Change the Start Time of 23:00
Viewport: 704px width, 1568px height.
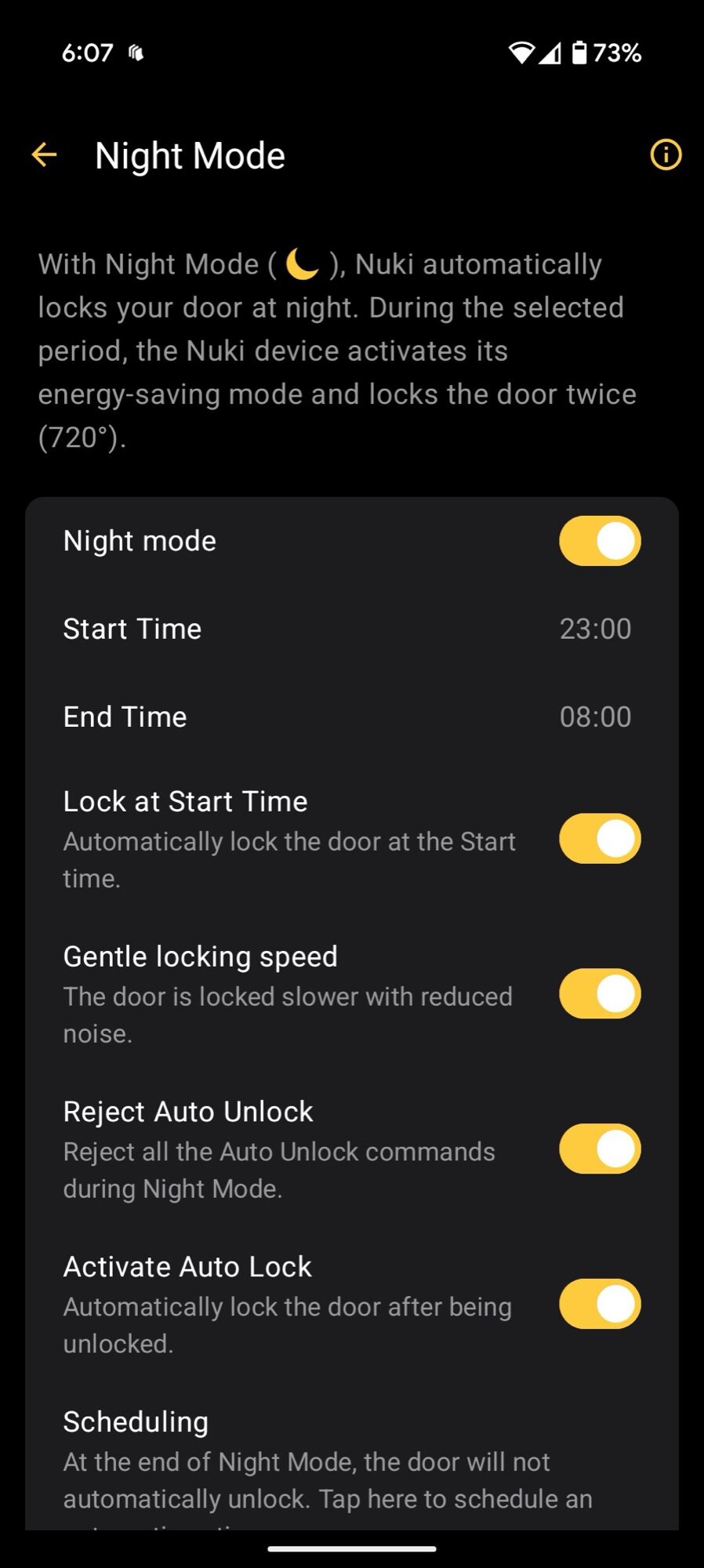click(x=594, y=629)
